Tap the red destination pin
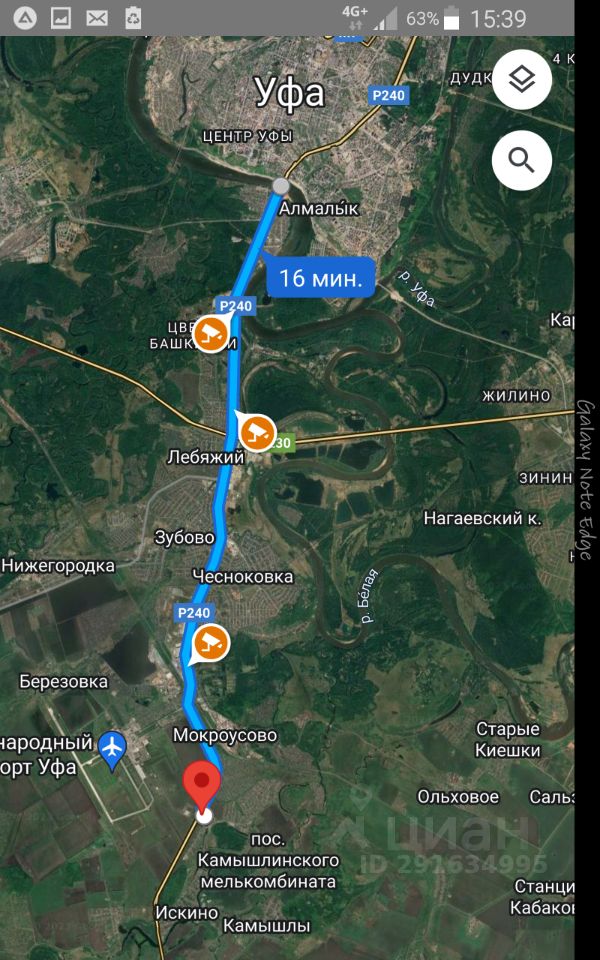 click(204, 786)
